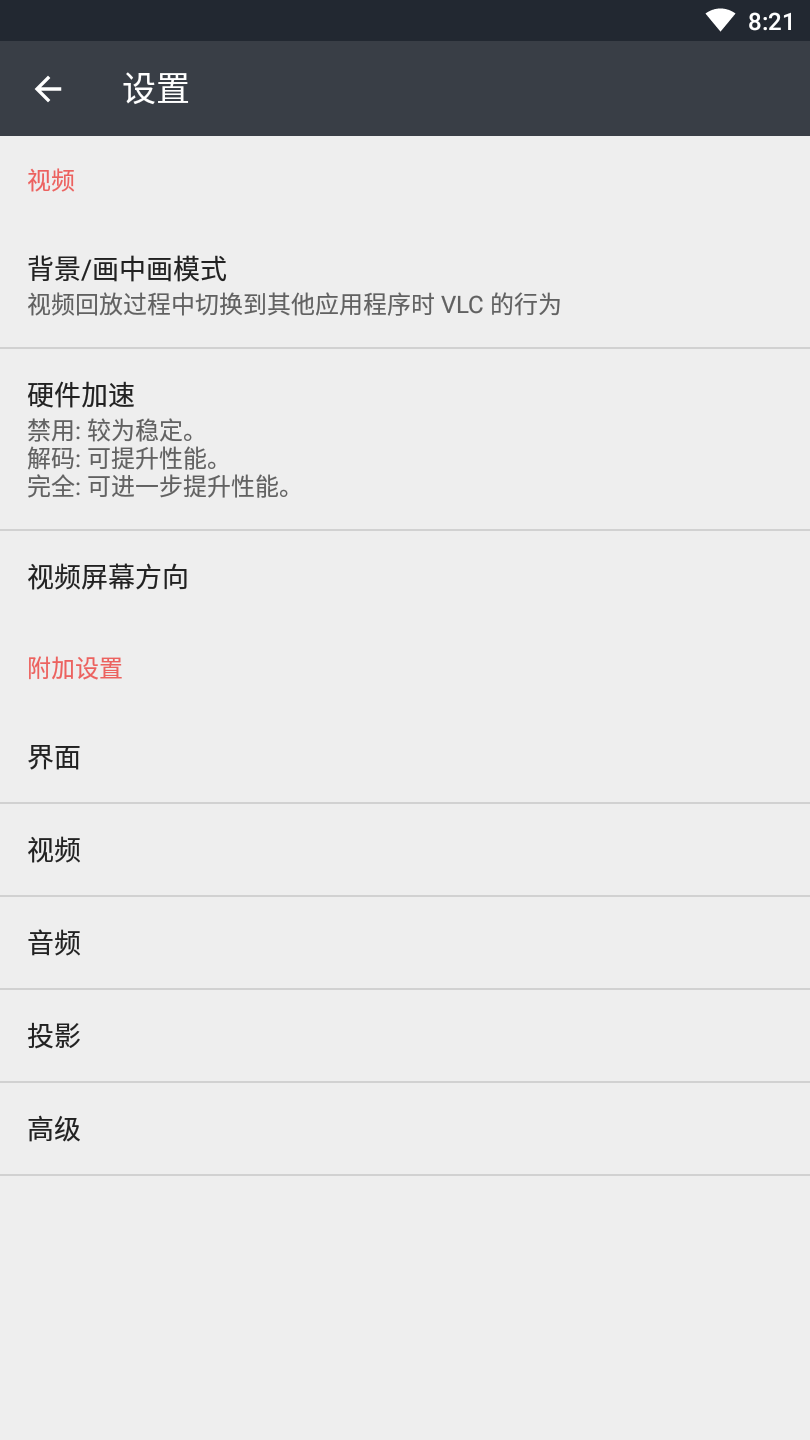Open 高级 settings
The image size is (810, 1440).
(405, 1129)
